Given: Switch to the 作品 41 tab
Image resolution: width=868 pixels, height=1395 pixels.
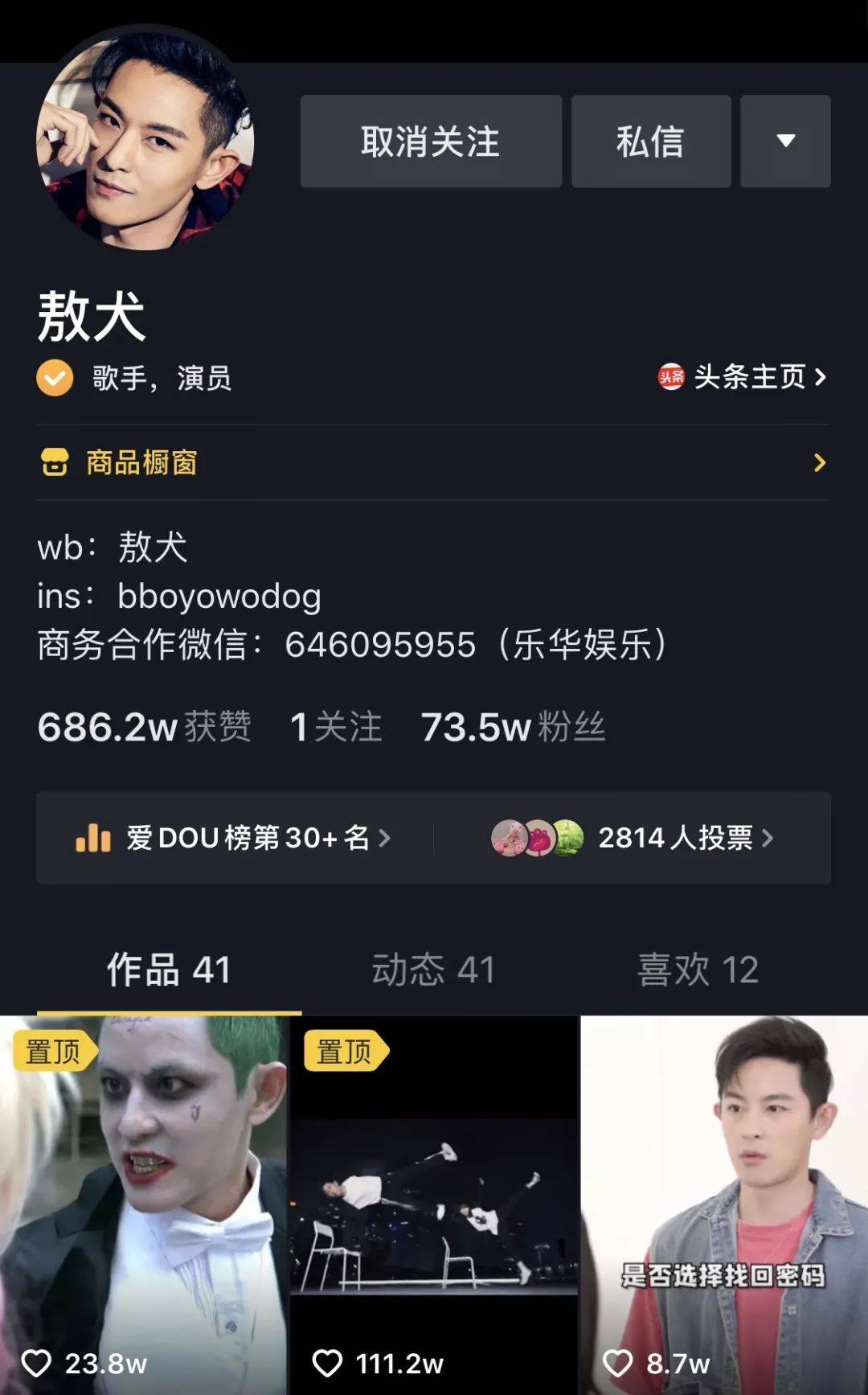Looking at the screenshot, I should coord(169,970).
